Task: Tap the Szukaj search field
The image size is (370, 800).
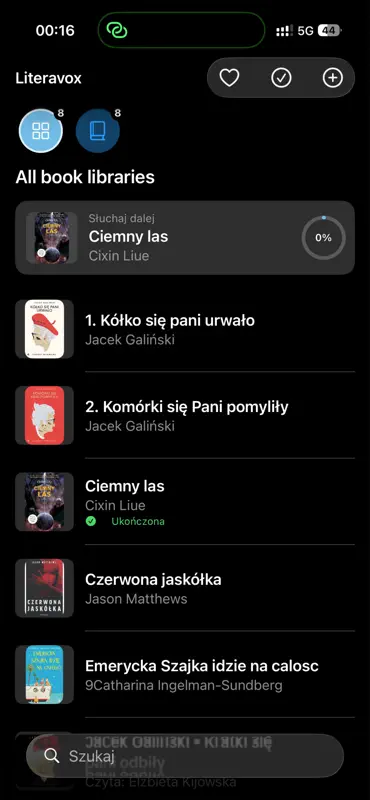Action: point(185,756)
